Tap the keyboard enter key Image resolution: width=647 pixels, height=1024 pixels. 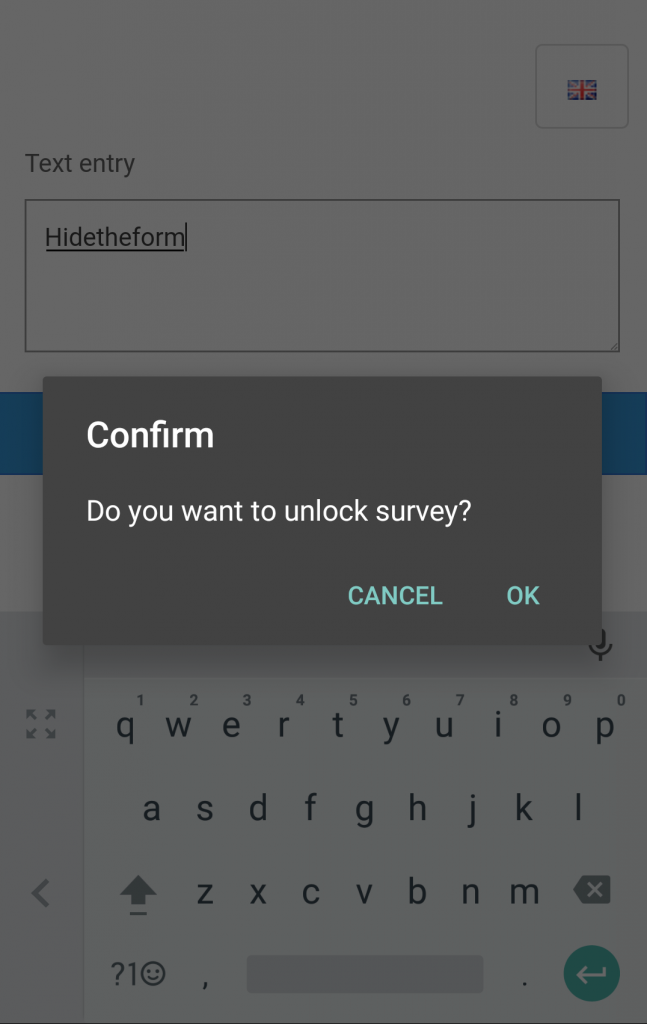(x=591, y=973)
